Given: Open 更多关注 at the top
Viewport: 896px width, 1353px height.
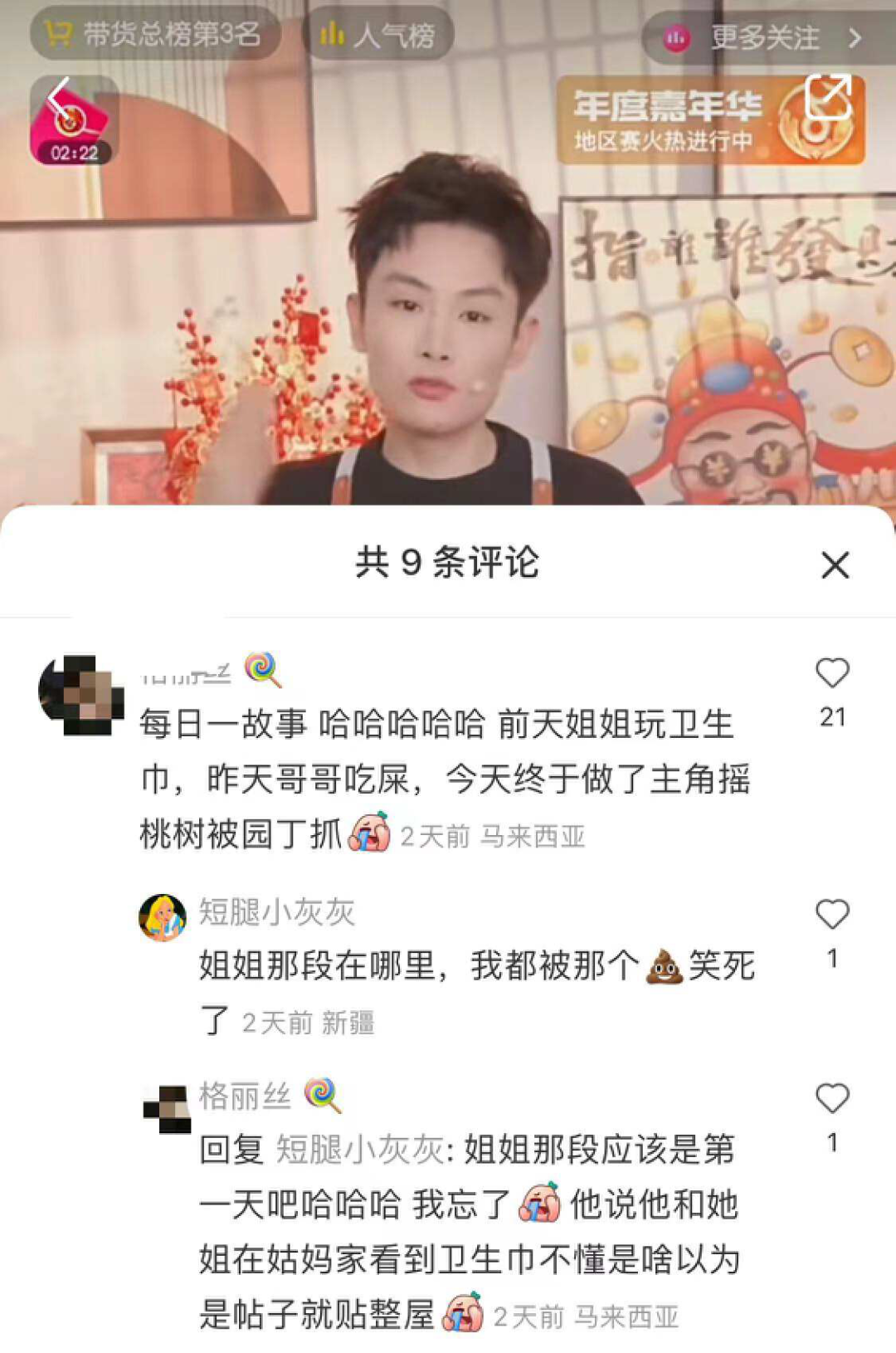Looking at the screenshot, I should (763, 38).
